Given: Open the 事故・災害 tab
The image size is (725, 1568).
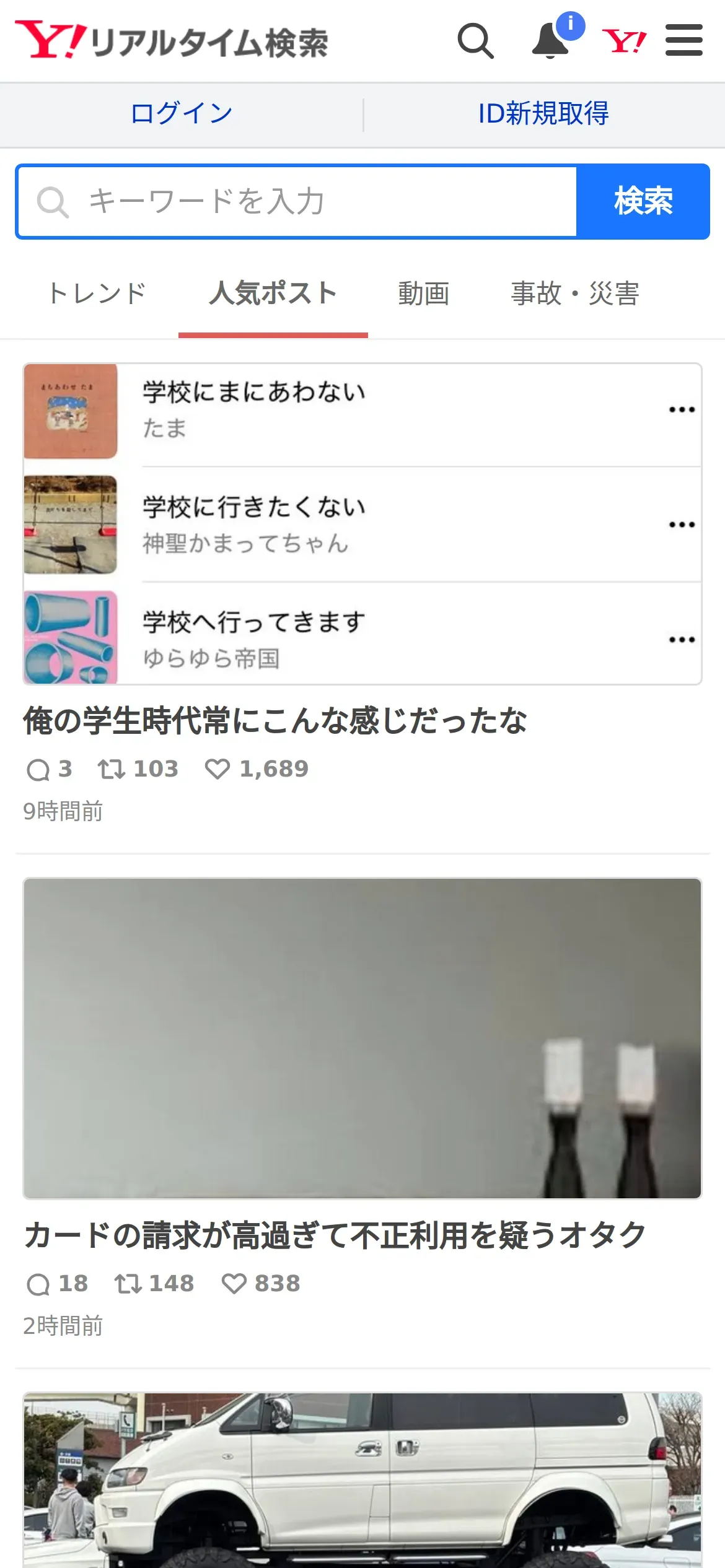Looking at the screenshot, I should point(574,294).
